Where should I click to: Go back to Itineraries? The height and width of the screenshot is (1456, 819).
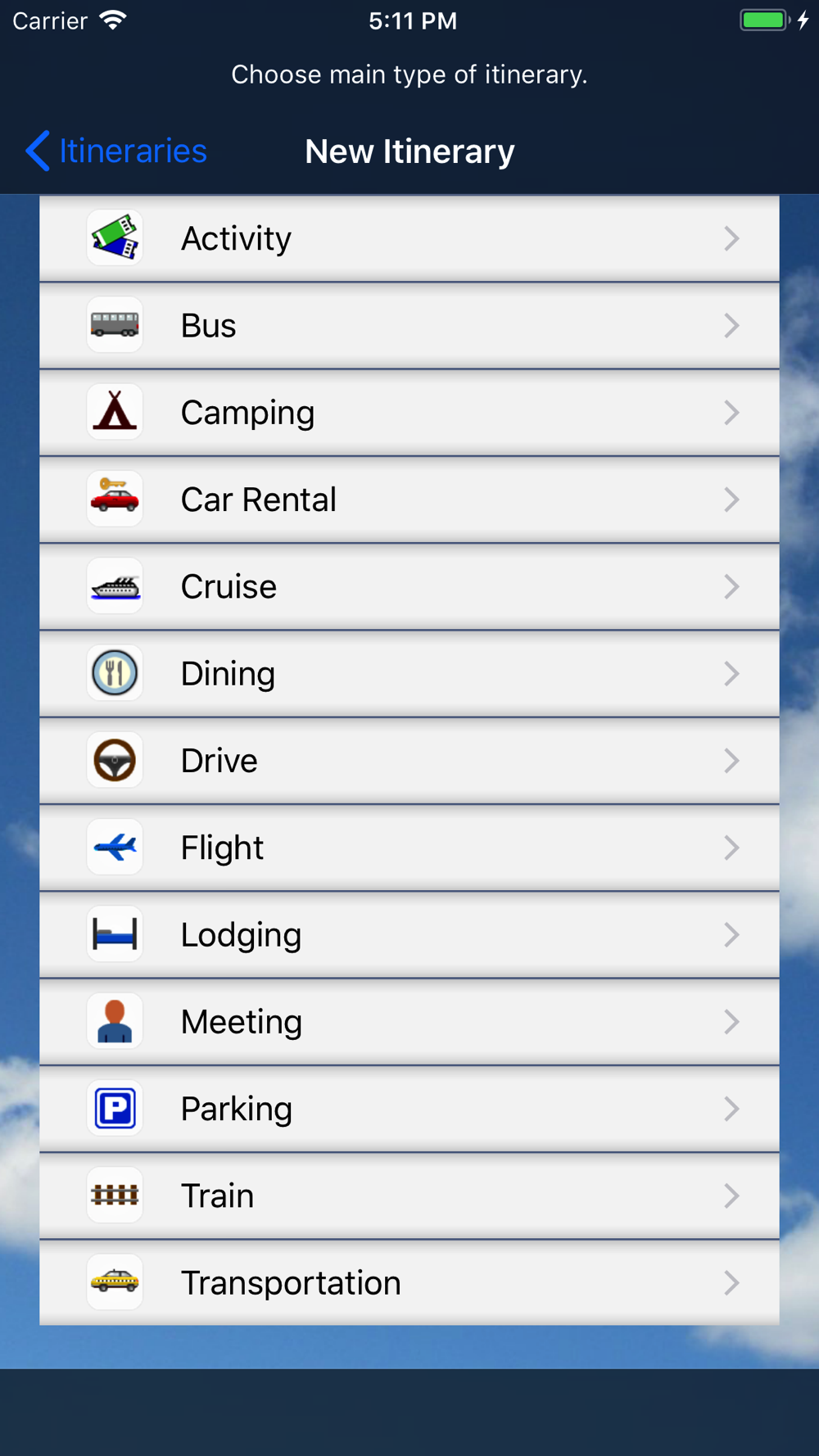coord(116,151)
